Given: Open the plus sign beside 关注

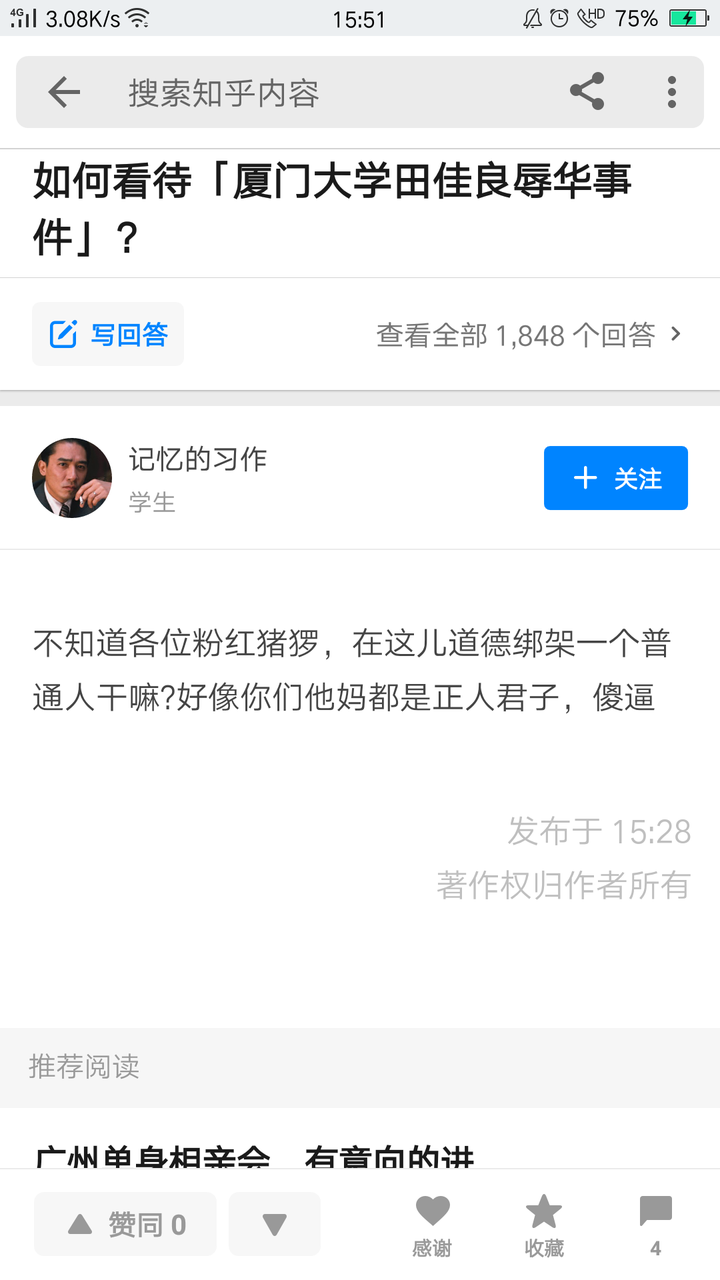Looking at the screenshot, I should (x=584, y=478).
